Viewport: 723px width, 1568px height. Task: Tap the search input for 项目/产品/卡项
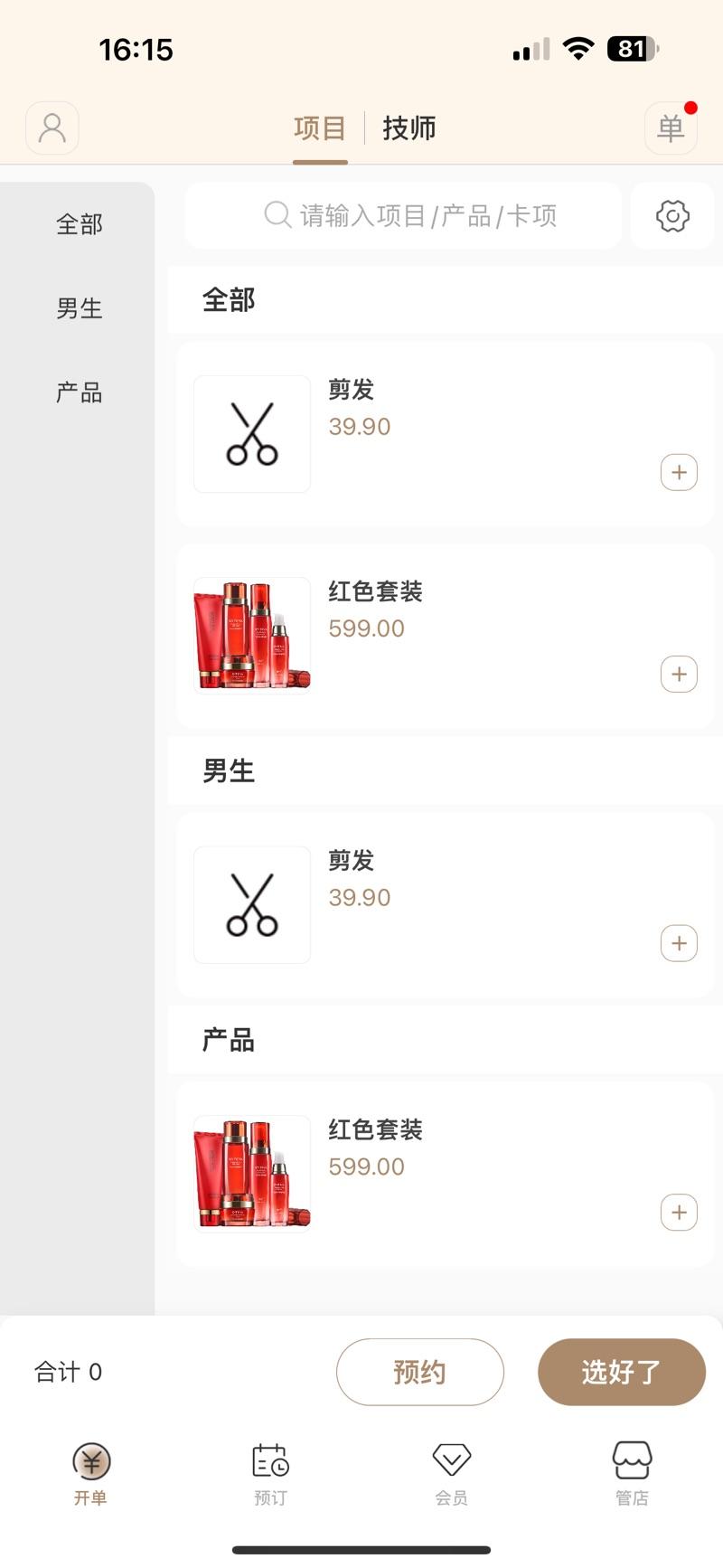coord(425,215)
